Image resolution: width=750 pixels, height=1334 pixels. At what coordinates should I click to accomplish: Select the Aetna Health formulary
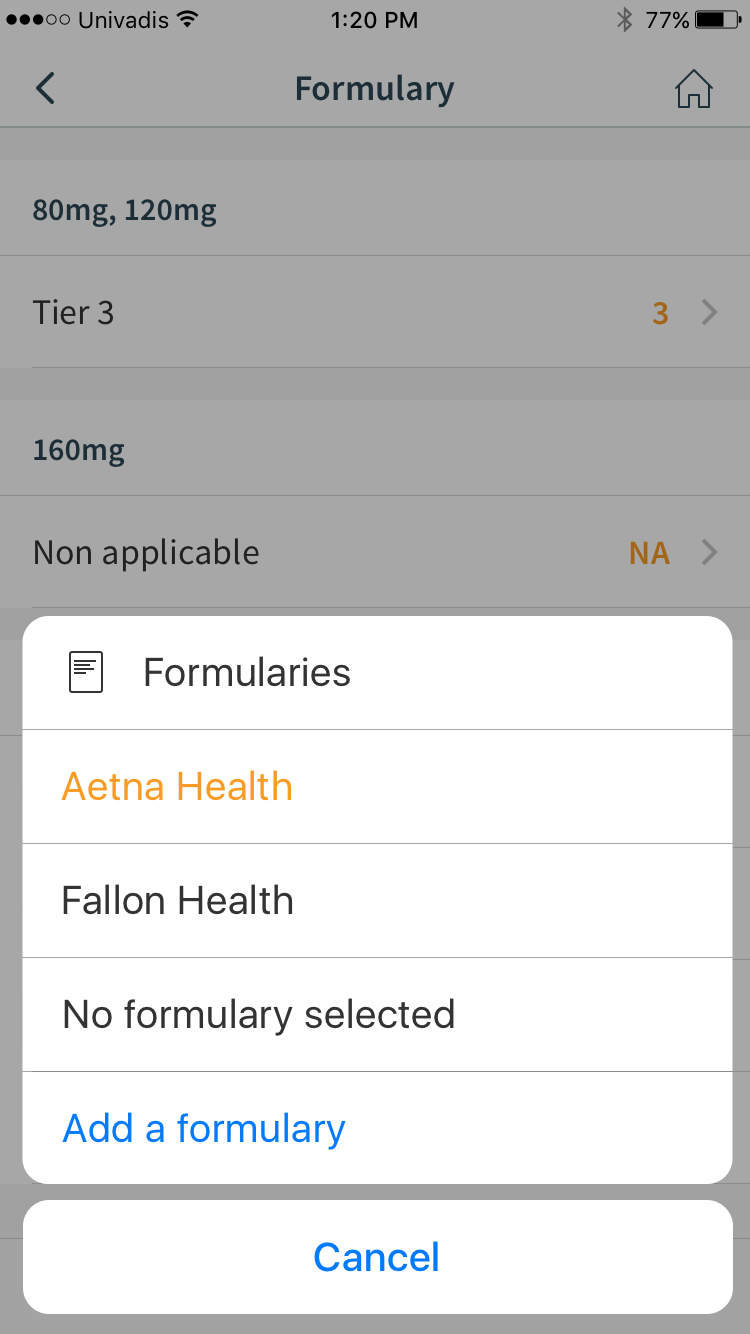click(377, 787)
